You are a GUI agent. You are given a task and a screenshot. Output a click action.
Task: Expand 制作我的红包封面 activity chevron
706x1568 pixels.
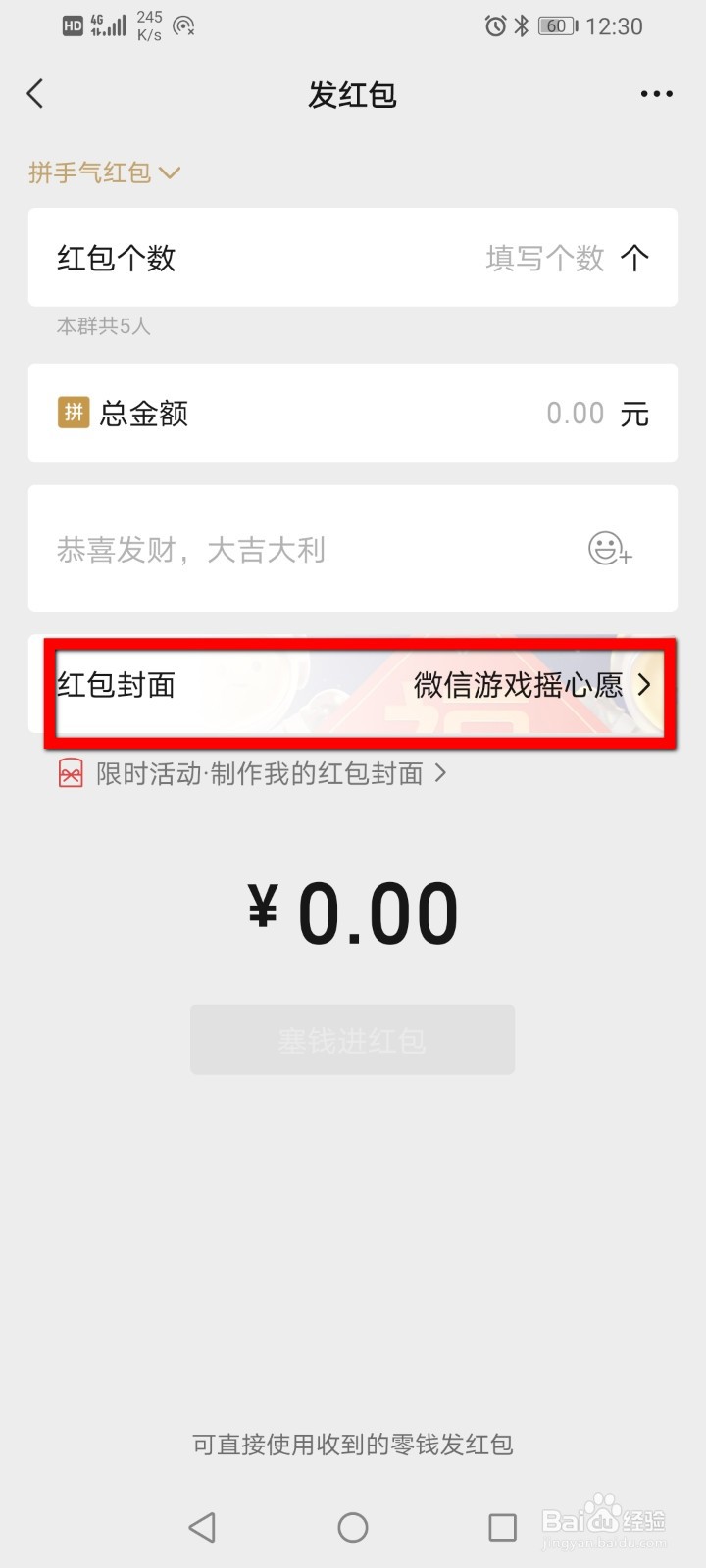pyautogui.click(x=442, y=774)
